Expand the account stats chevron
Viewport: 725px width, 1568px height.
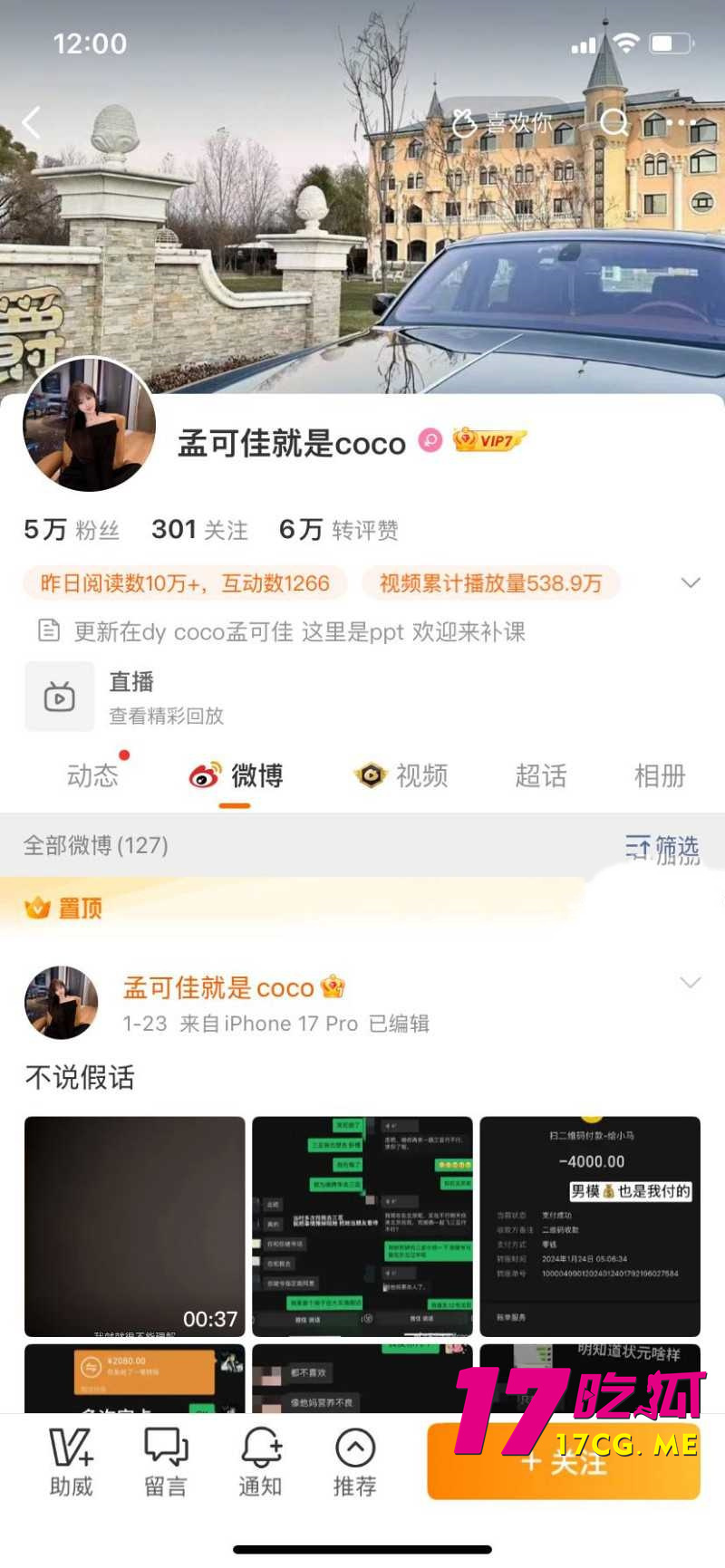pyautogui.click(x=691, y=582)
